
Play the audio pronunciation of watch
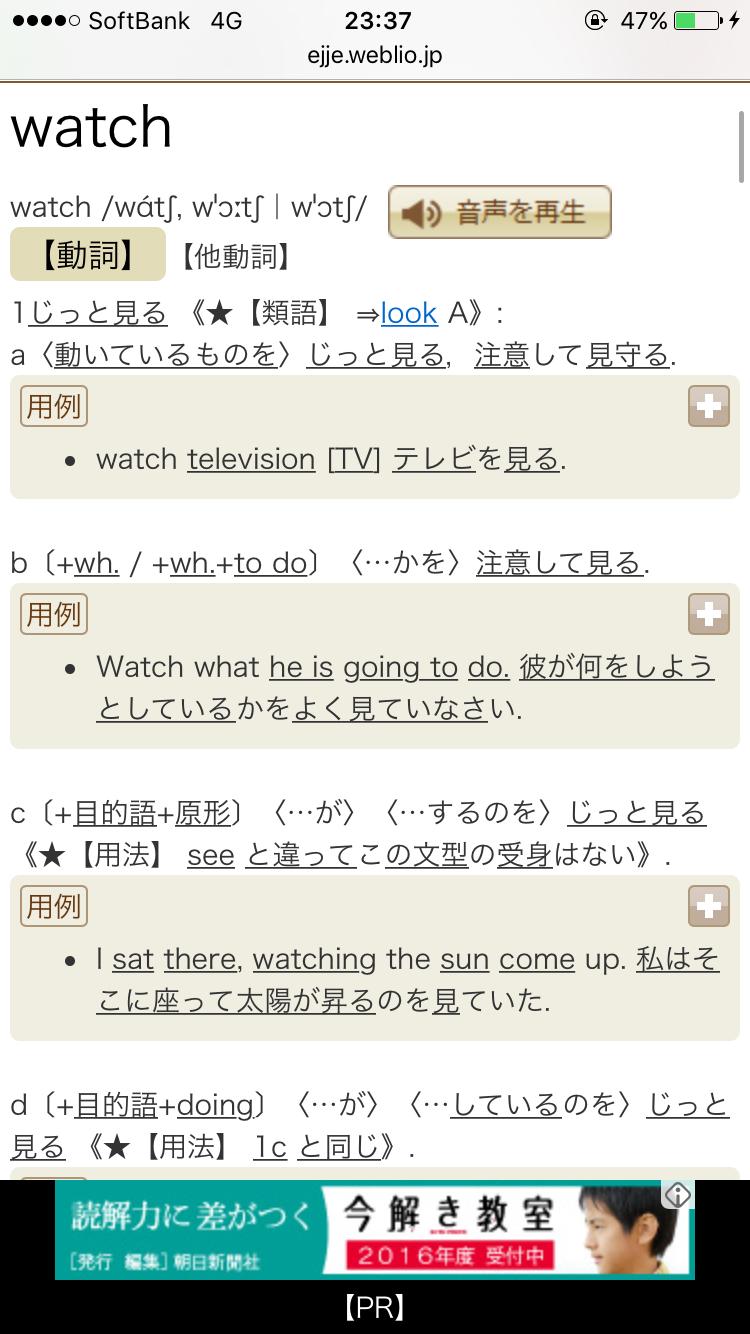(499, 212)
